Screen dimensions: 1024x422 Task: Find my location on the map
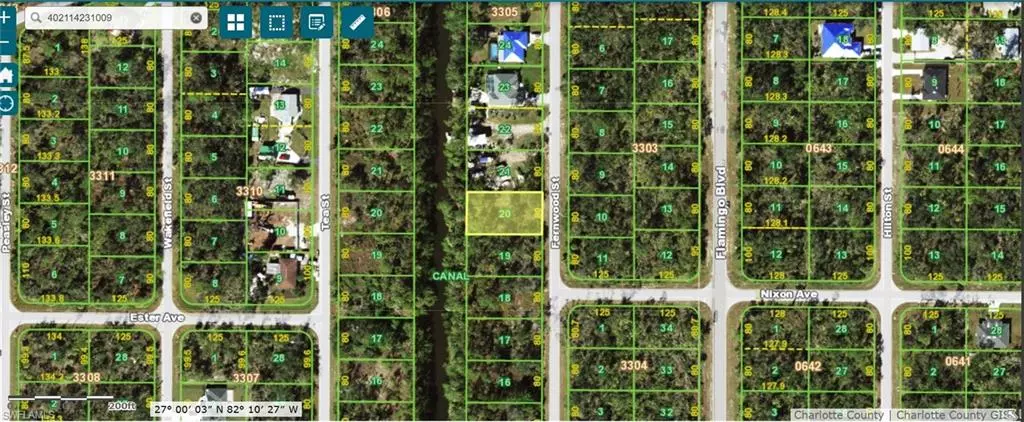6,103
